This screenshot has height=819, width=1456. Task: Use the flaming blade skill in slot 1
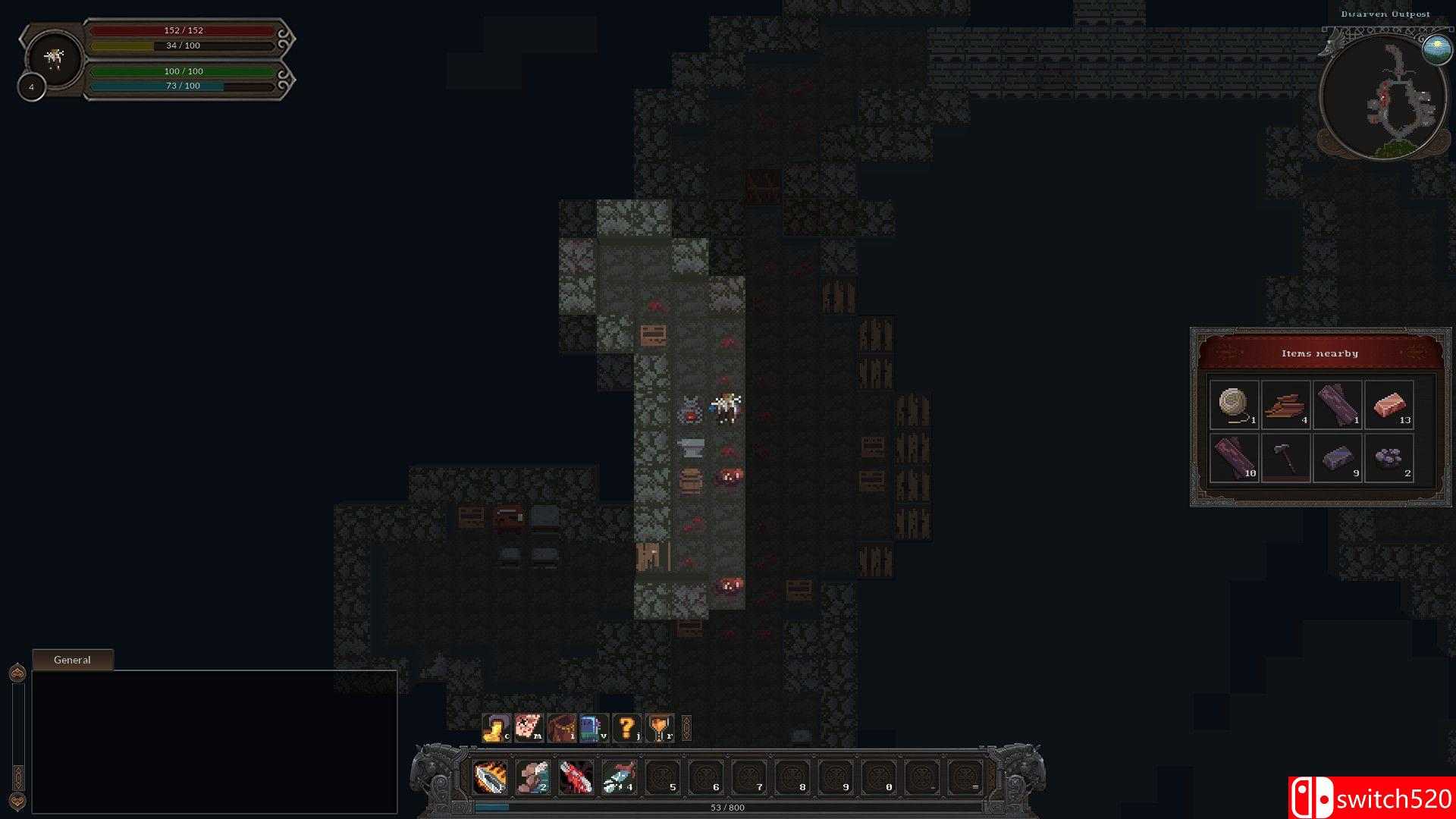[x=490, y=777]
